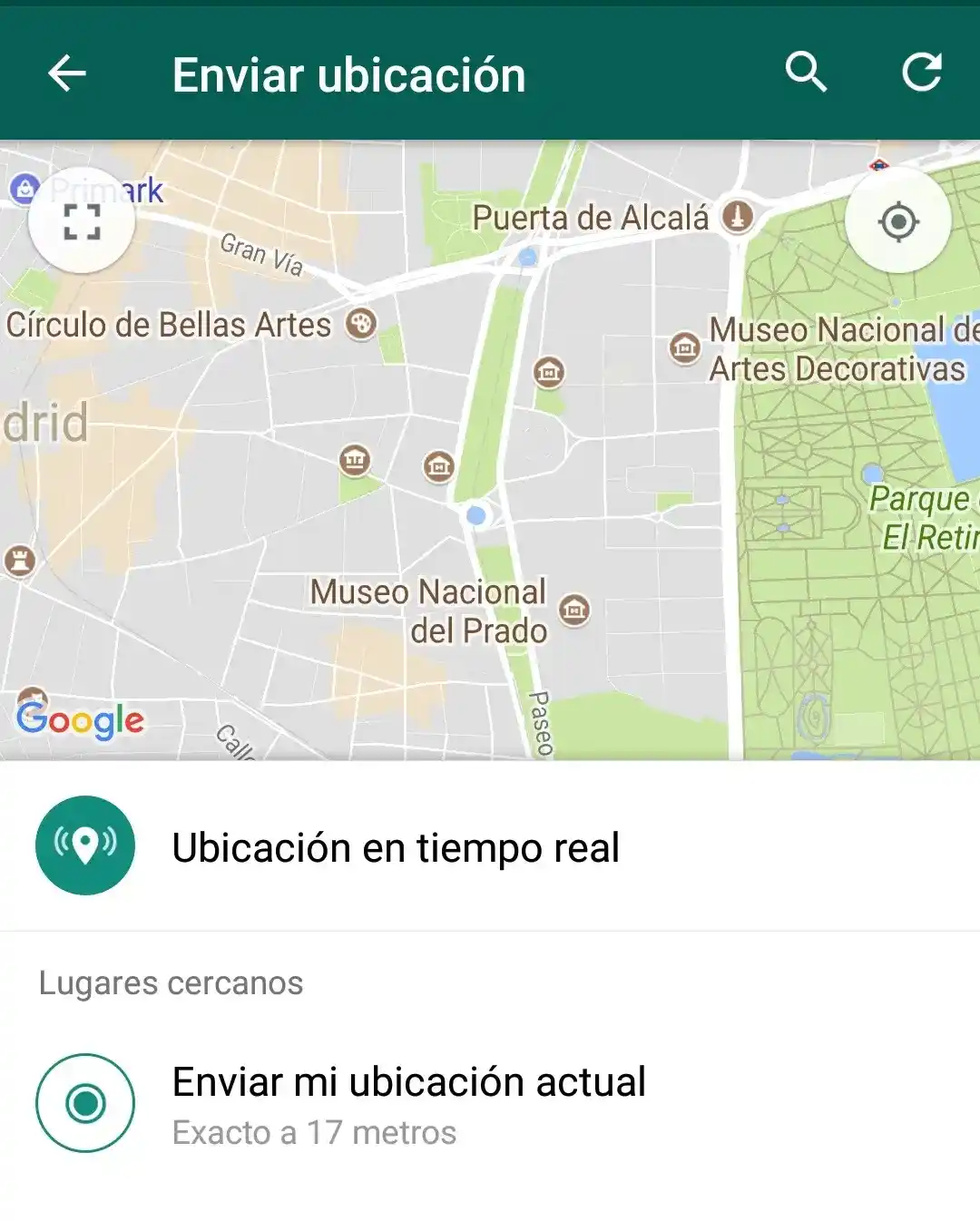Select the target icon beside current location option

84,1103
